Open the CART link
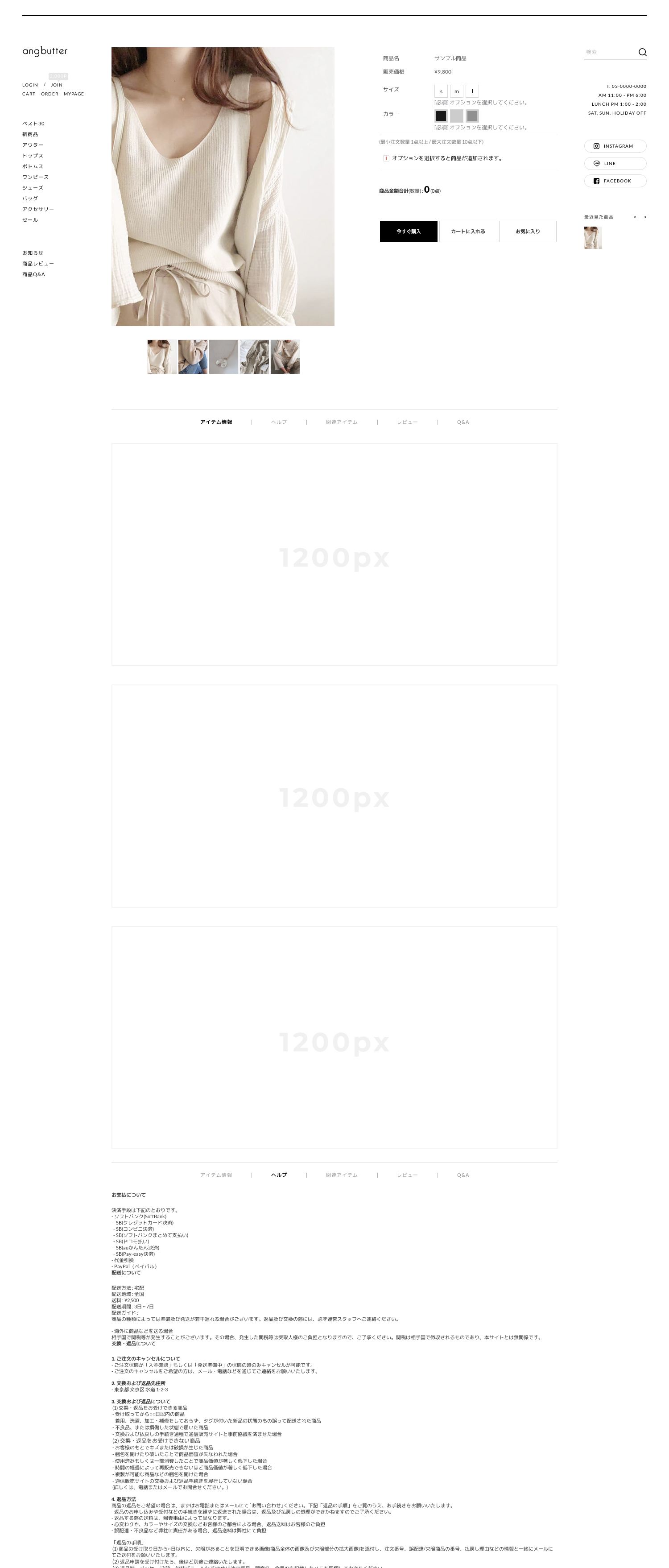Screen dimensions: 669x1568 [29, 95]
